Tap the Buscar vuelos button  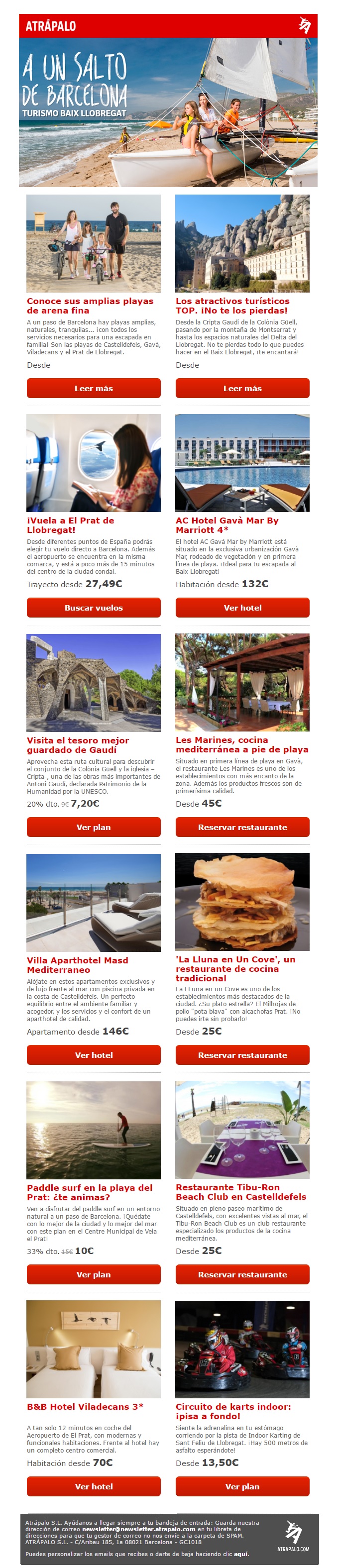93,608
